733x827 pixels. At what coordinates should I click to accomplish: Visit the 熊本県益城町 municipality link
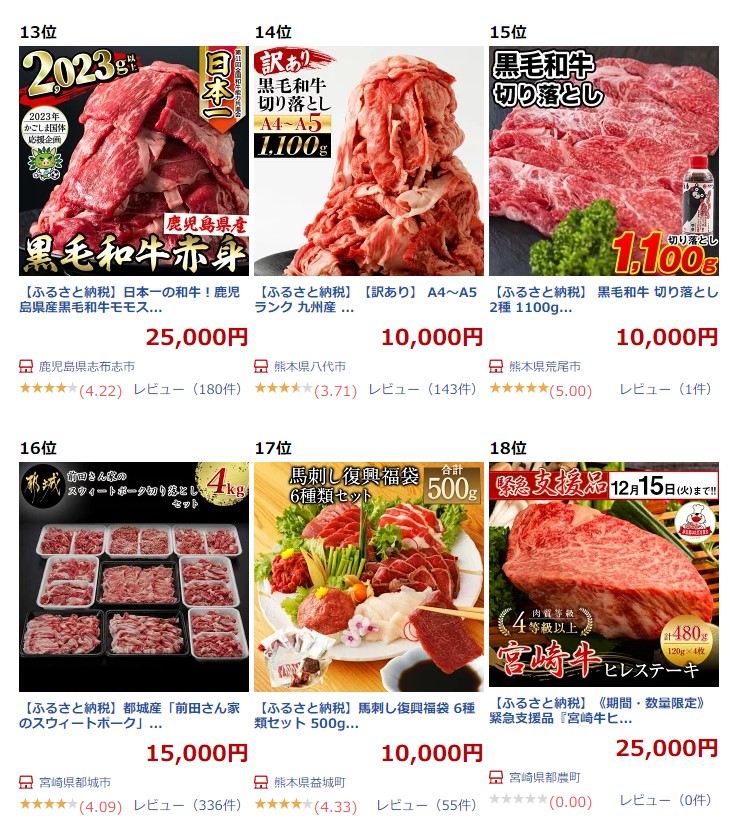pos(310,782)
